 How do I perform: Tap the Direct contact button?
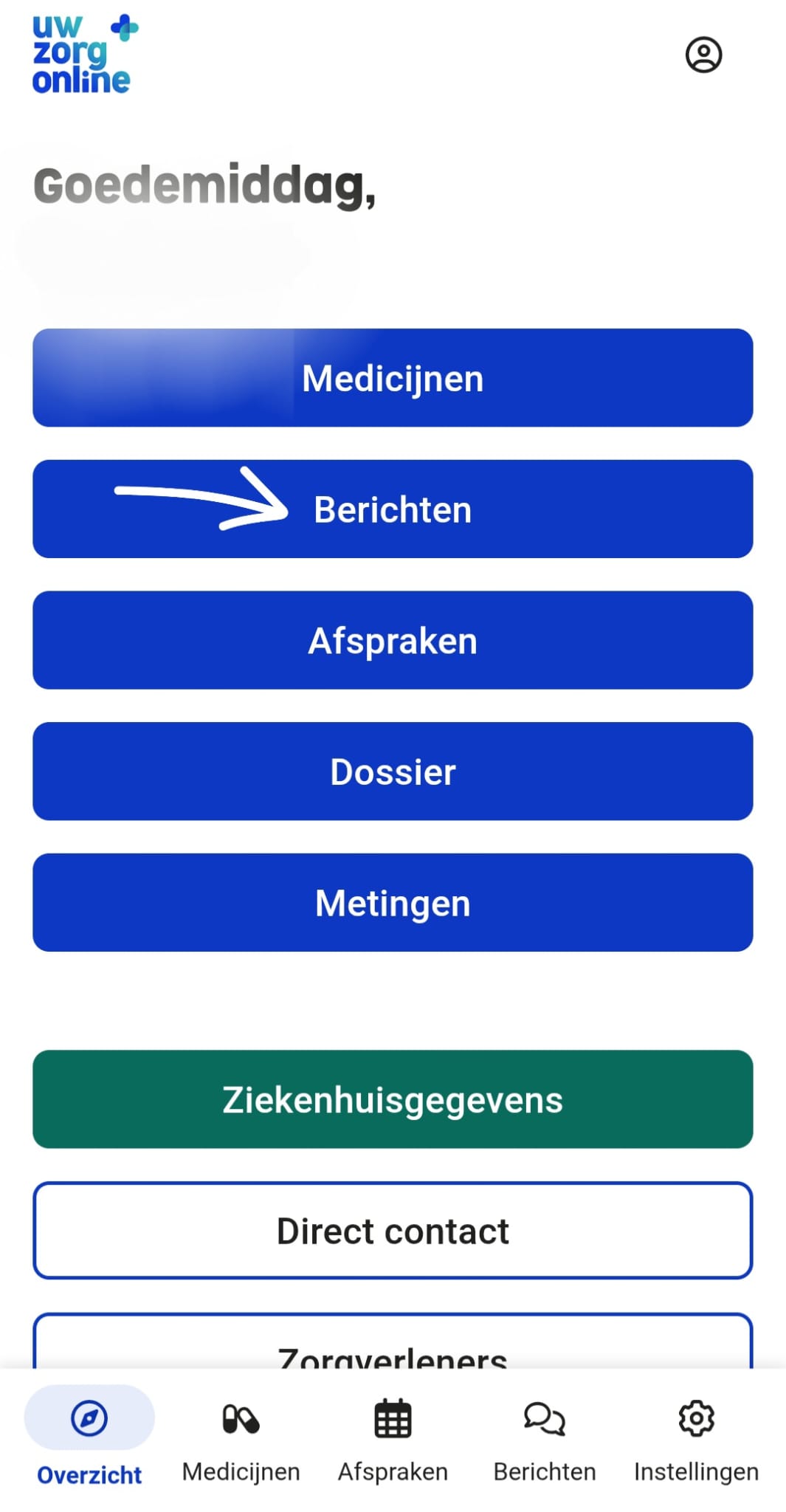[x=393, y=1231]
